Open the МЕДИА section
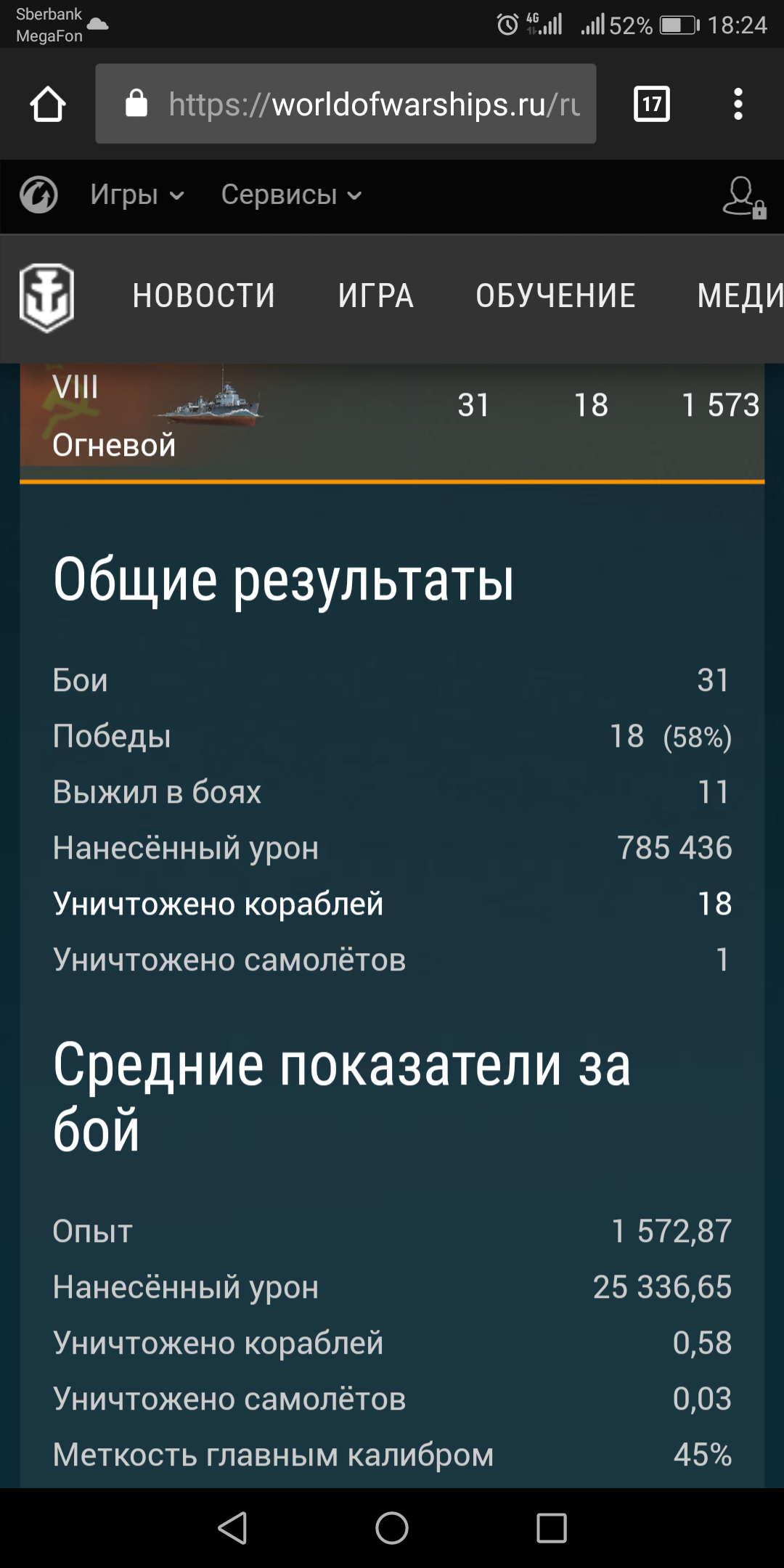 740,296
